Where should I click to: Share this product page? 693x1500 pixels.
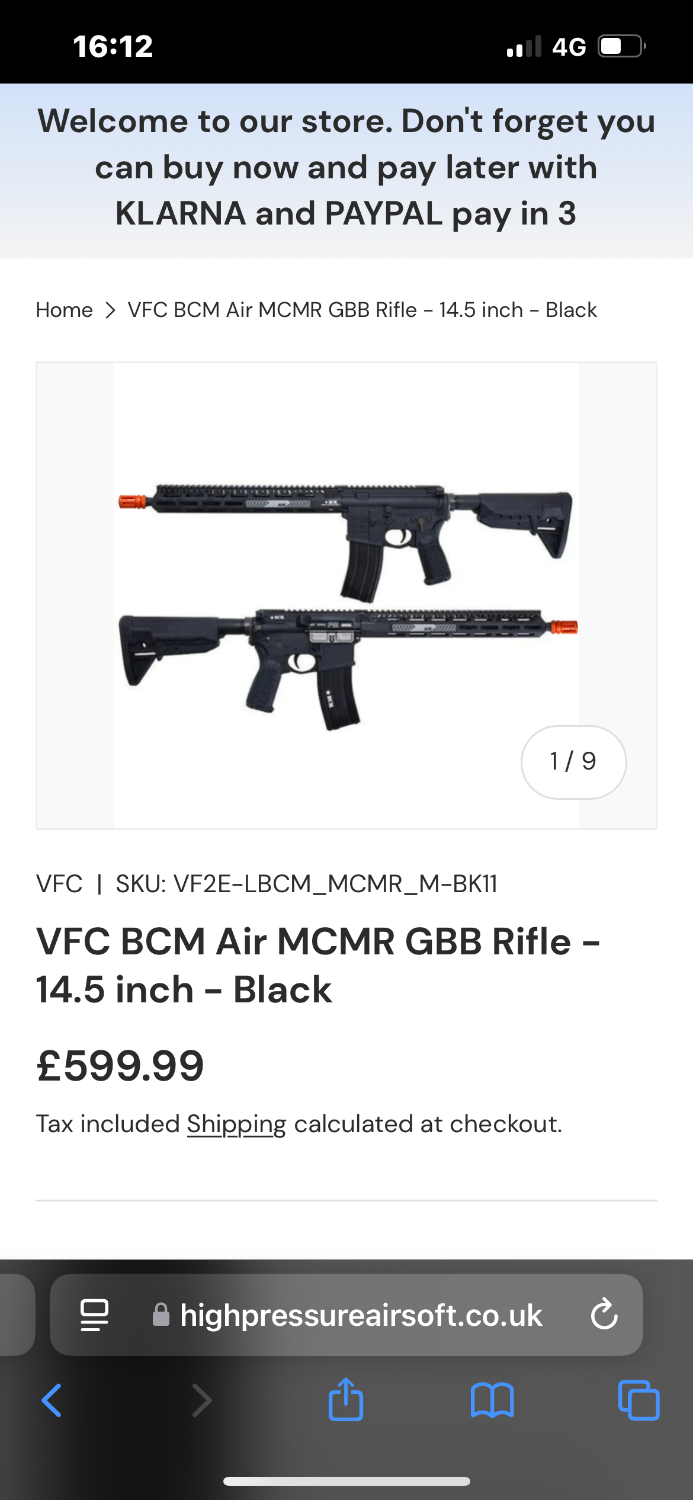346,1400
